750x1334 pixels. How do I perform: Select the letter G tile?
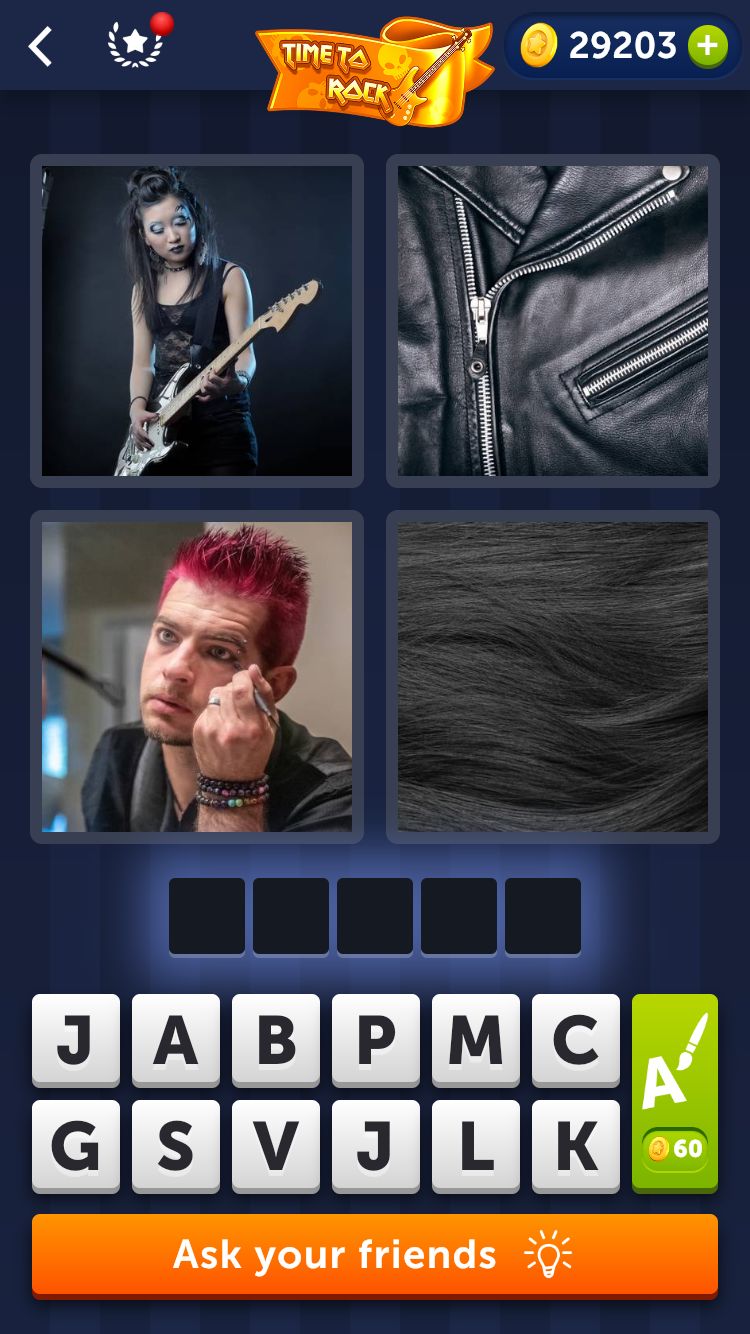tap(76, 1146)
